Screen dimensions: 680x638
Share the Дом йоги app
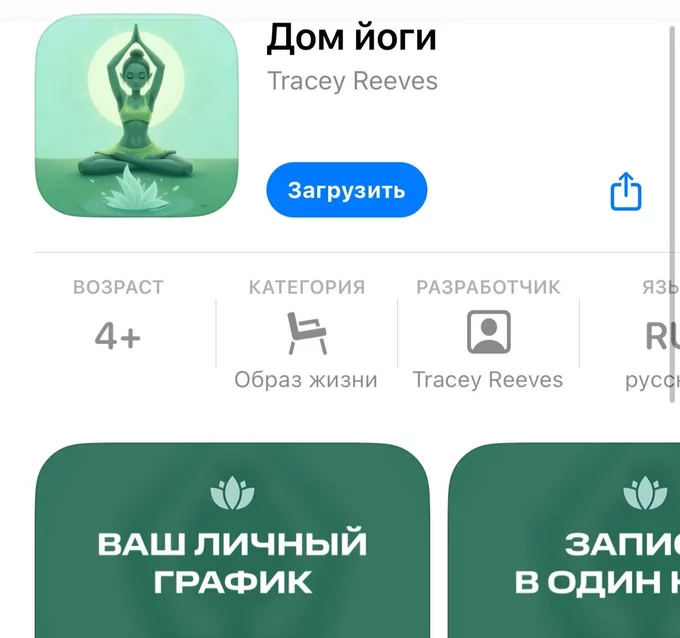tap(625, 191)
